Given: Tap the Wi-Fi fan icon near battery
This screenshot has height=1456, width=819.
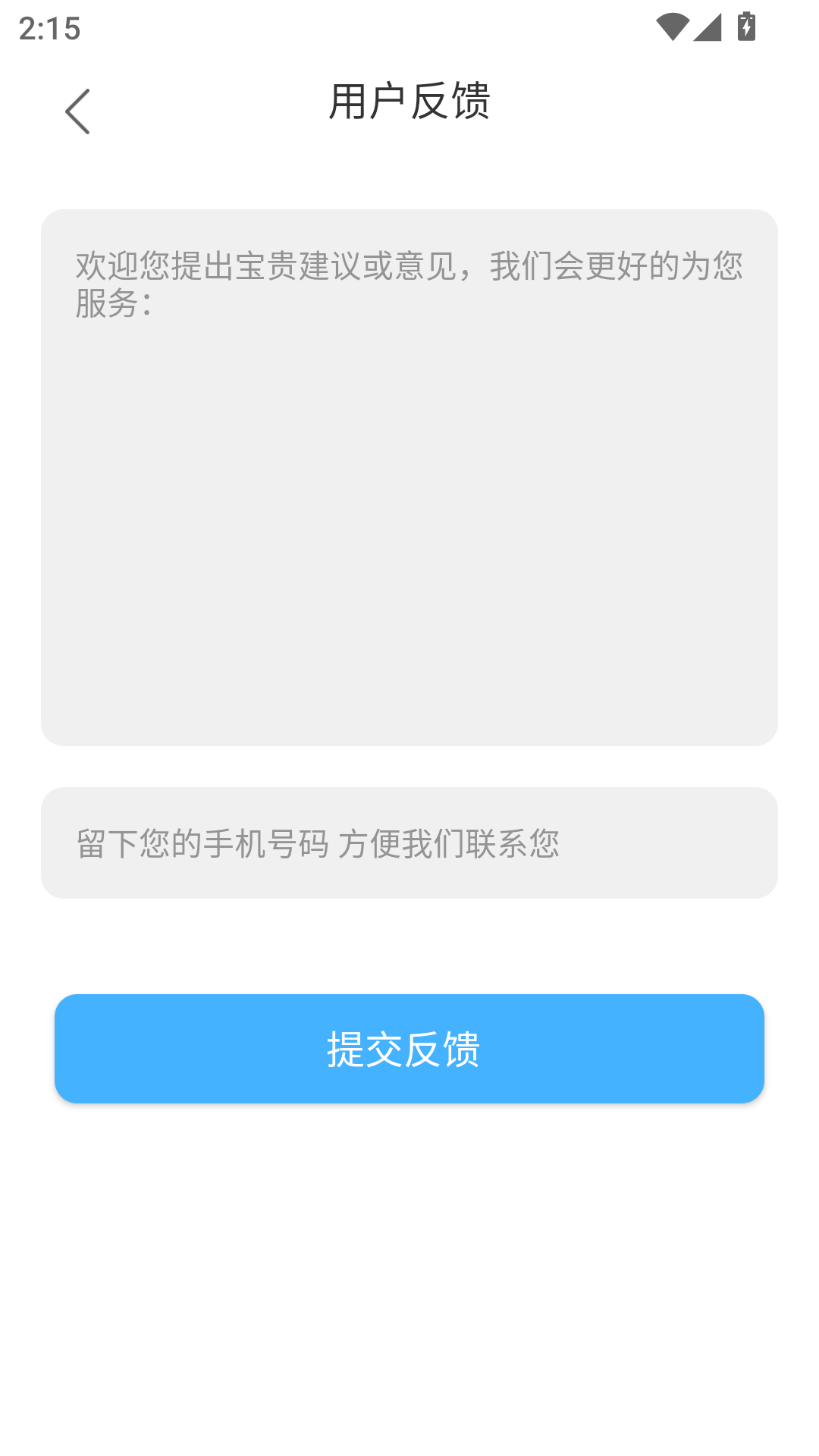Looking at the screenshot, I should click(x=671, y=26).
